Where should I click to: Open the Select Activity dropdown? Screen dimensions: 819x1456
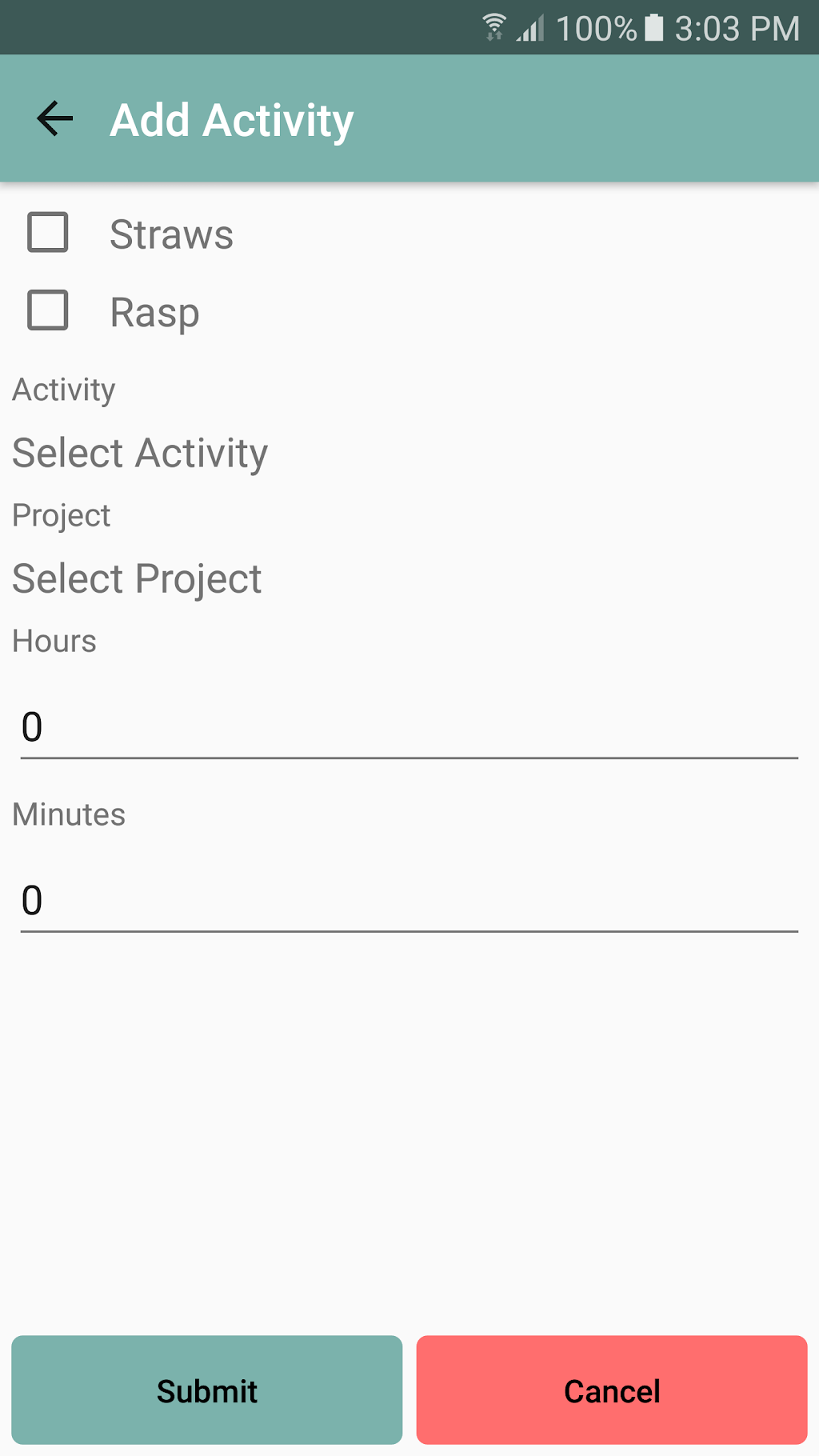(x=141, y=453)
